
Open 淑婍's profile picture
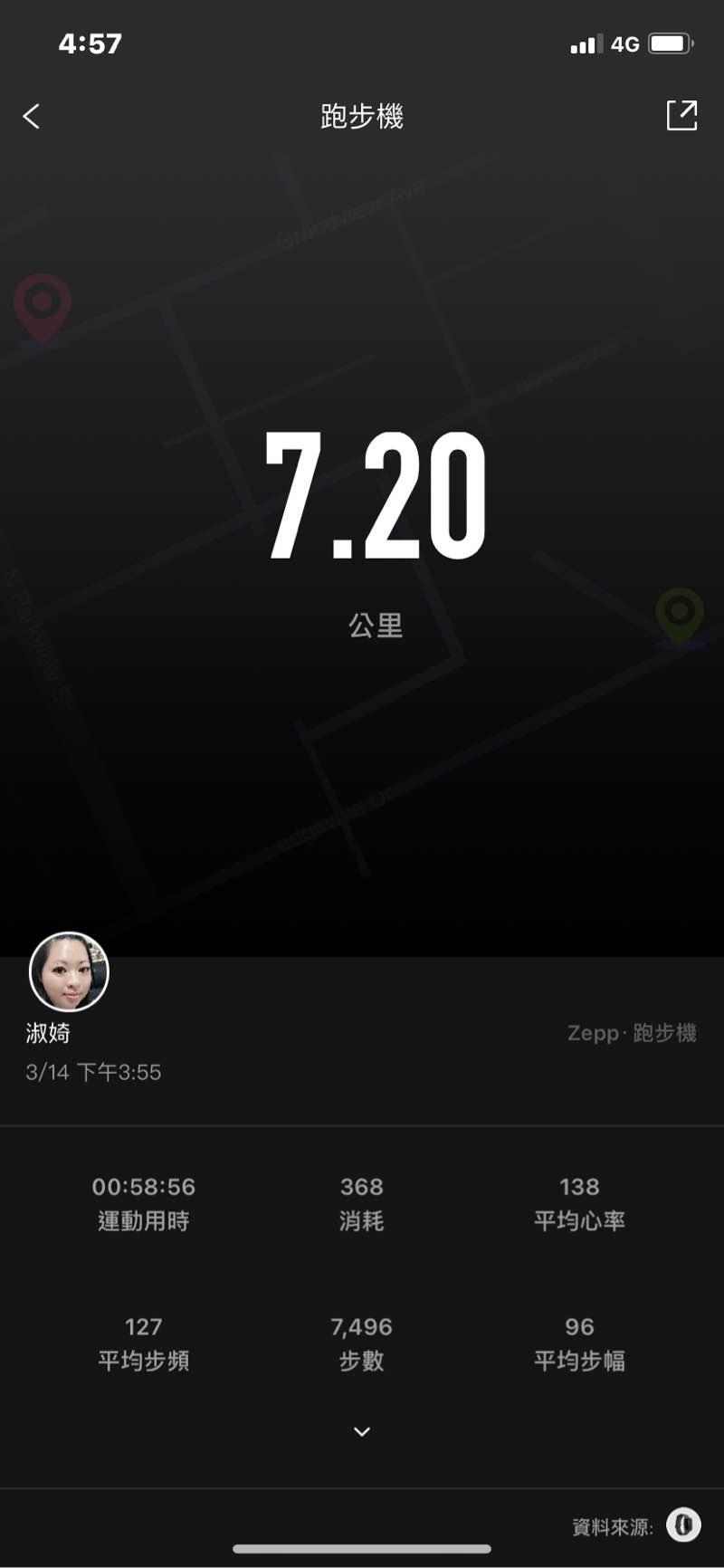point(69,971)
